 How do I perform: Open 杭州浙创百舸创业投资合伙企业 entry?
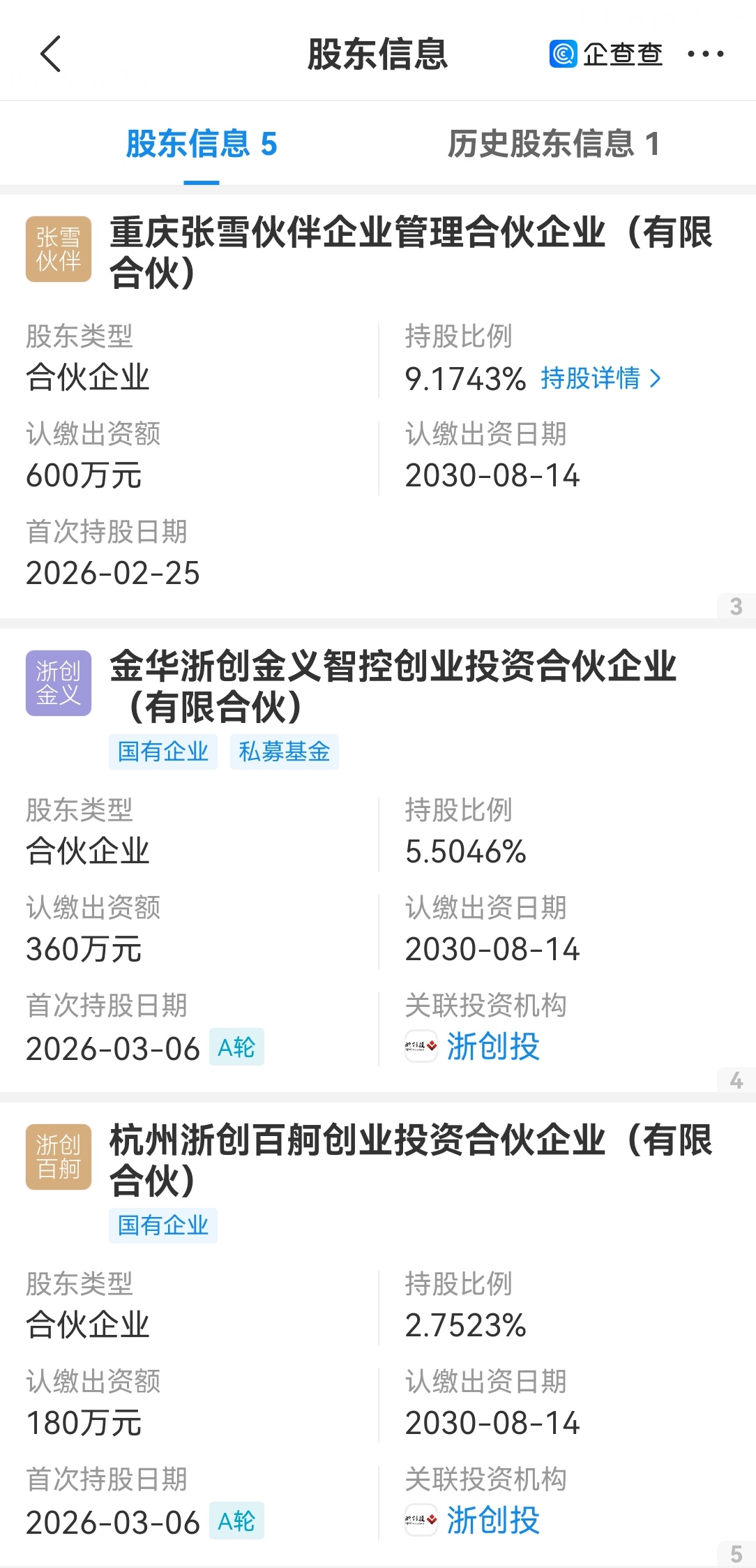pos(410,1159)
